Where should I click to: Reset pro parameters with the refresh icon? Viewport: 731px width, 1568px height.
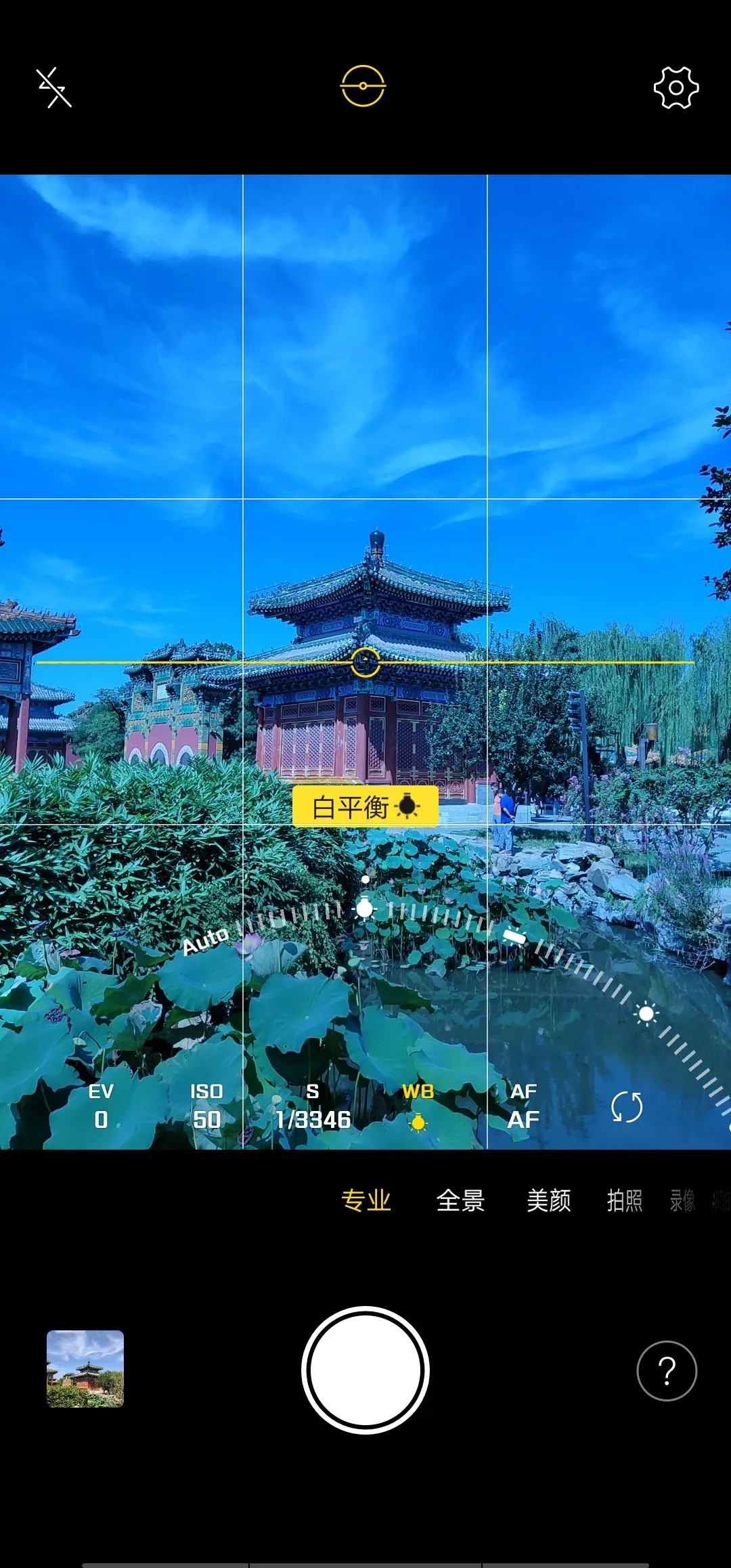627,1107
